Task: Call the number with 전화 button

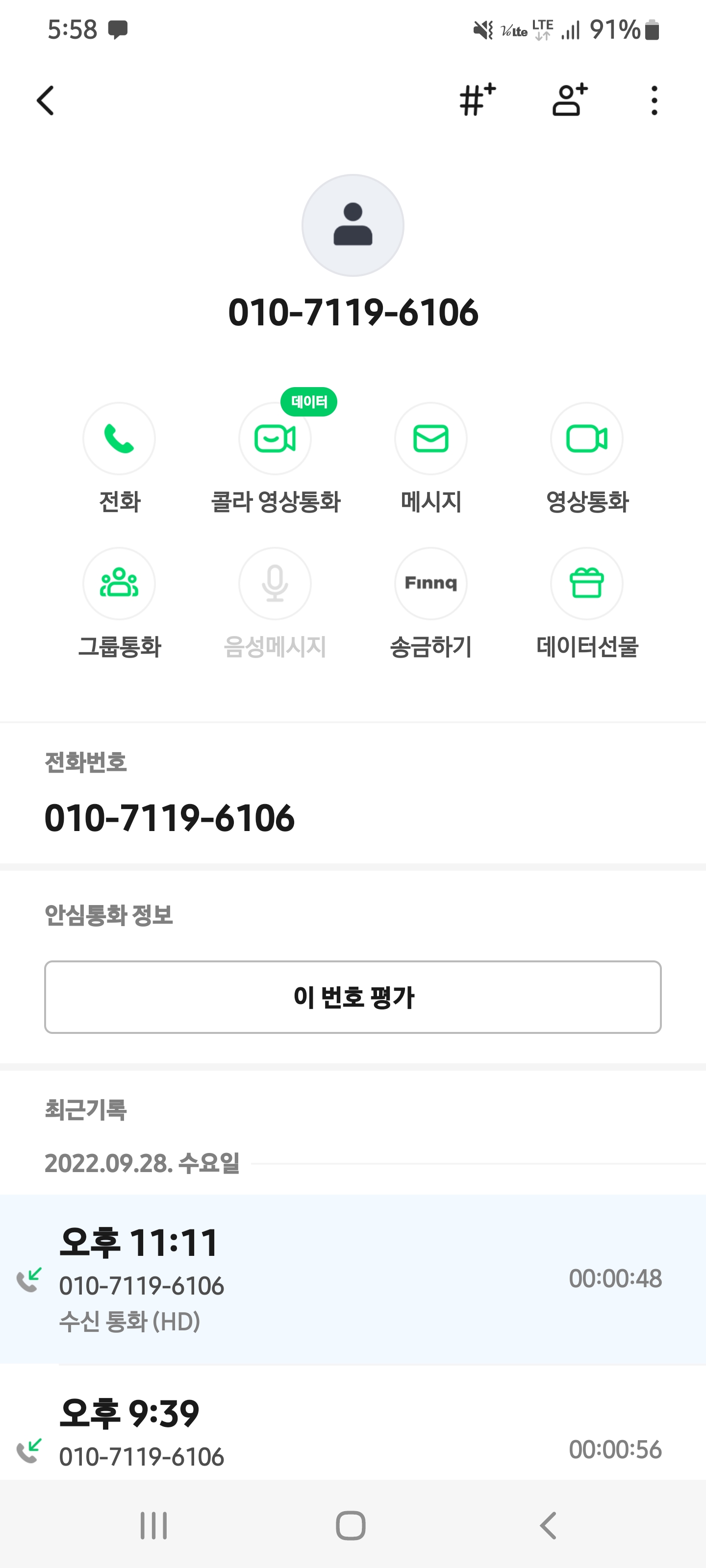Action: tap(119, 438)
